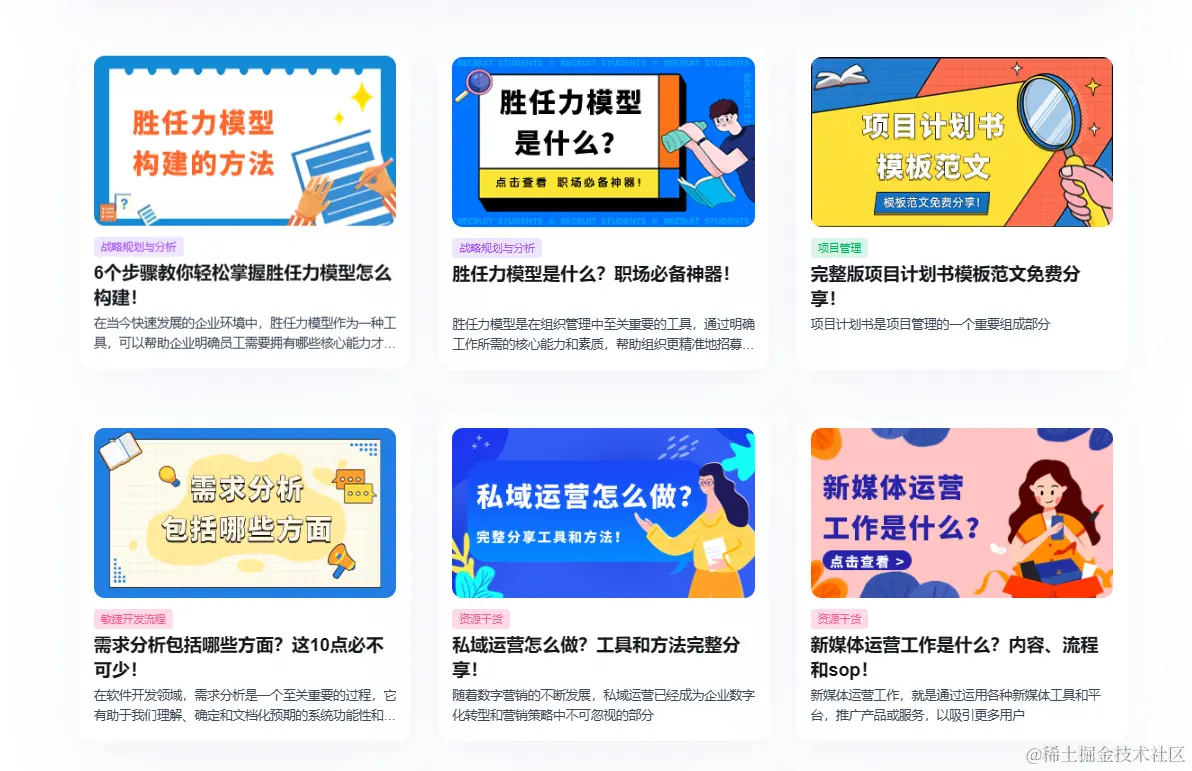The image size is (1192, 771).
Task: Tap 资源干货 tag under 私域运营 card
Action: [x=481, y=619]
